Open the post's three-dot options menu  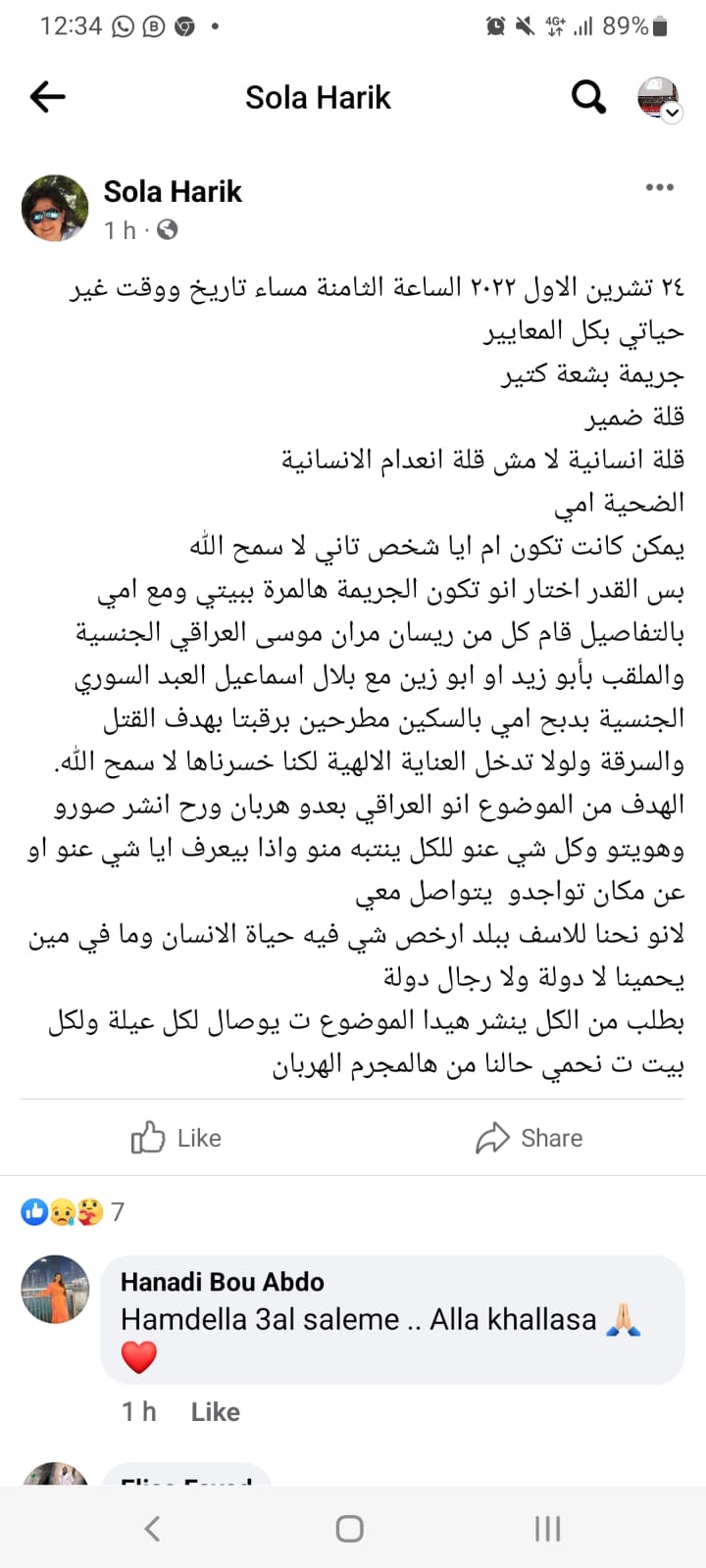pos(659,187)
